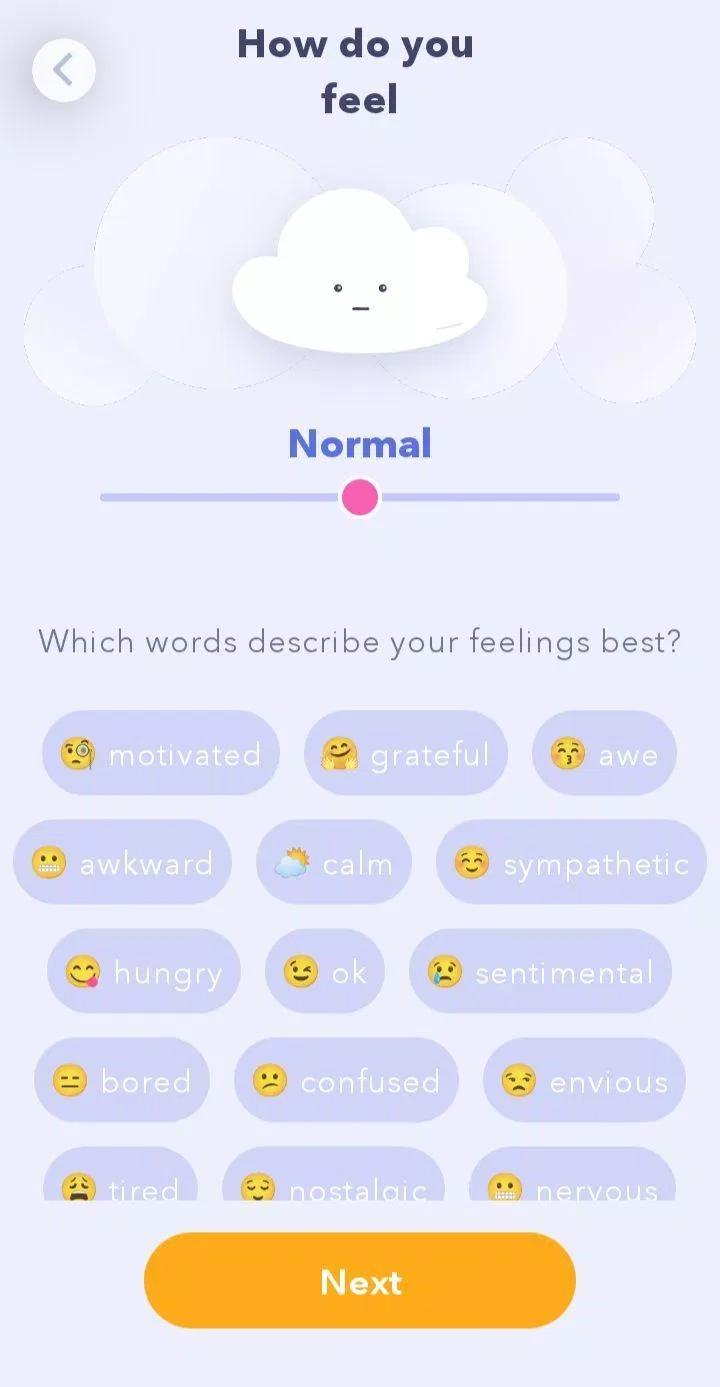Tap the ok chip
Image resolution: width=720 pixels, height=1387 pixels.
pyautogui.click(x=325, y=972)
